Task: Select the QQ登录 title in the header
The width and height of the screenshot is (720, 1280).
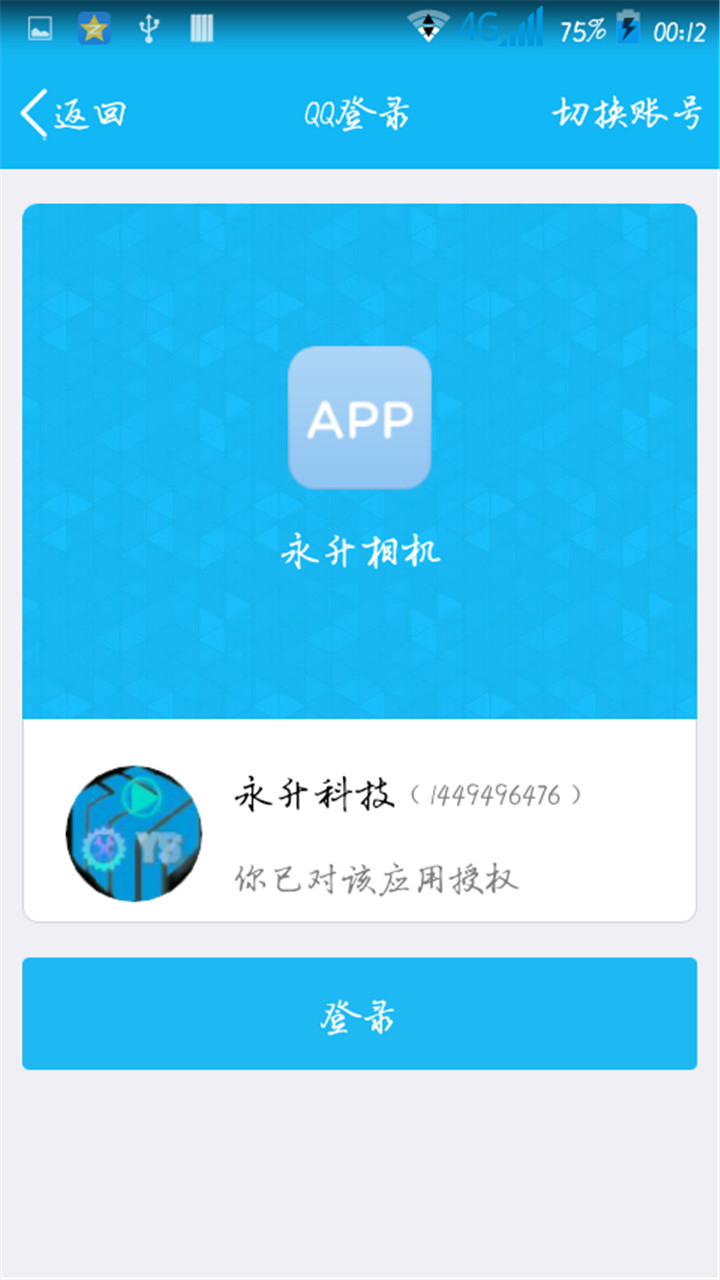Action: coord(360,113)
